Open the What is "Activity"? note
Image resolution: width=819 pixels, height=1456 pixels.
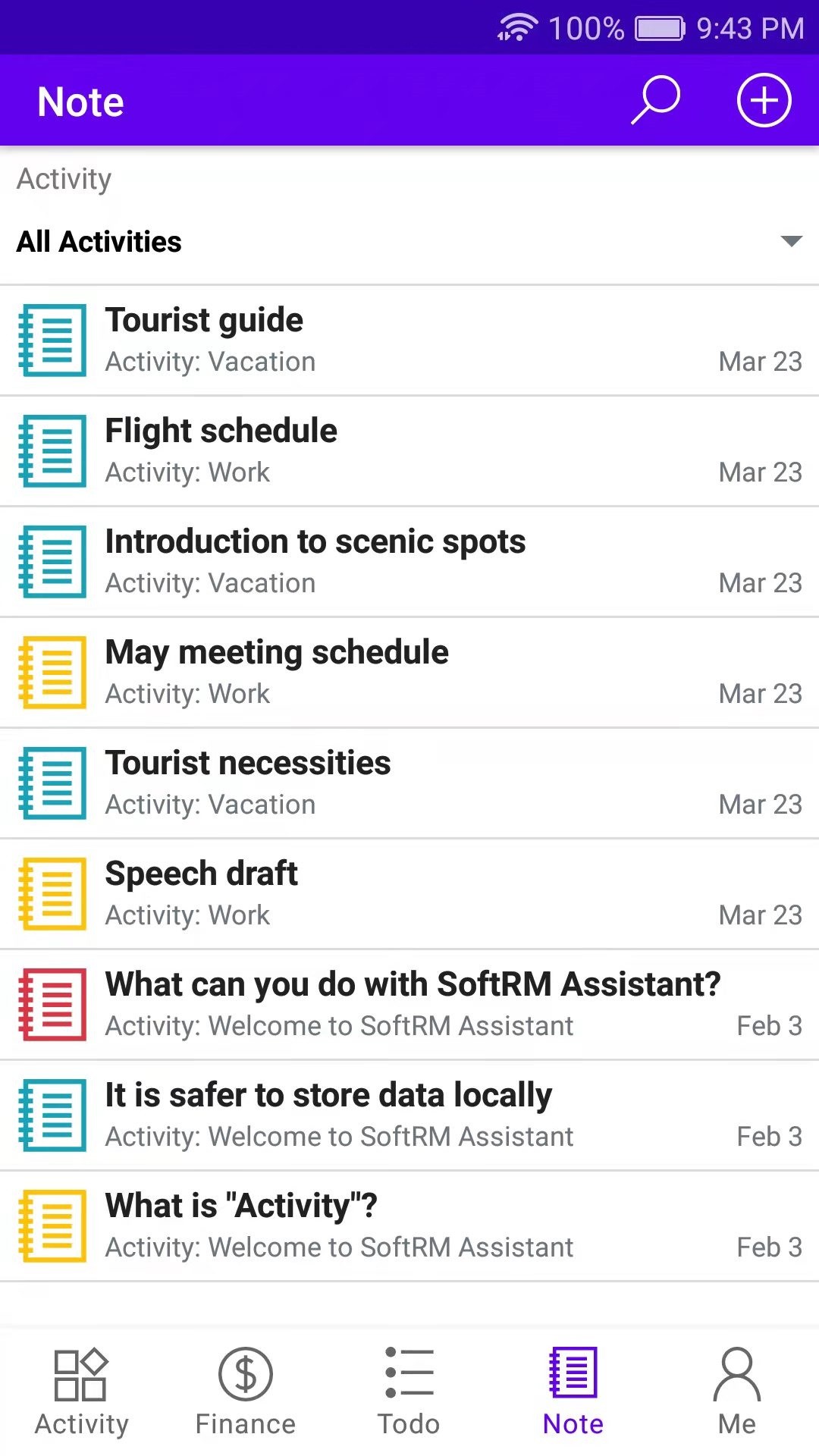click(409, 1225)
